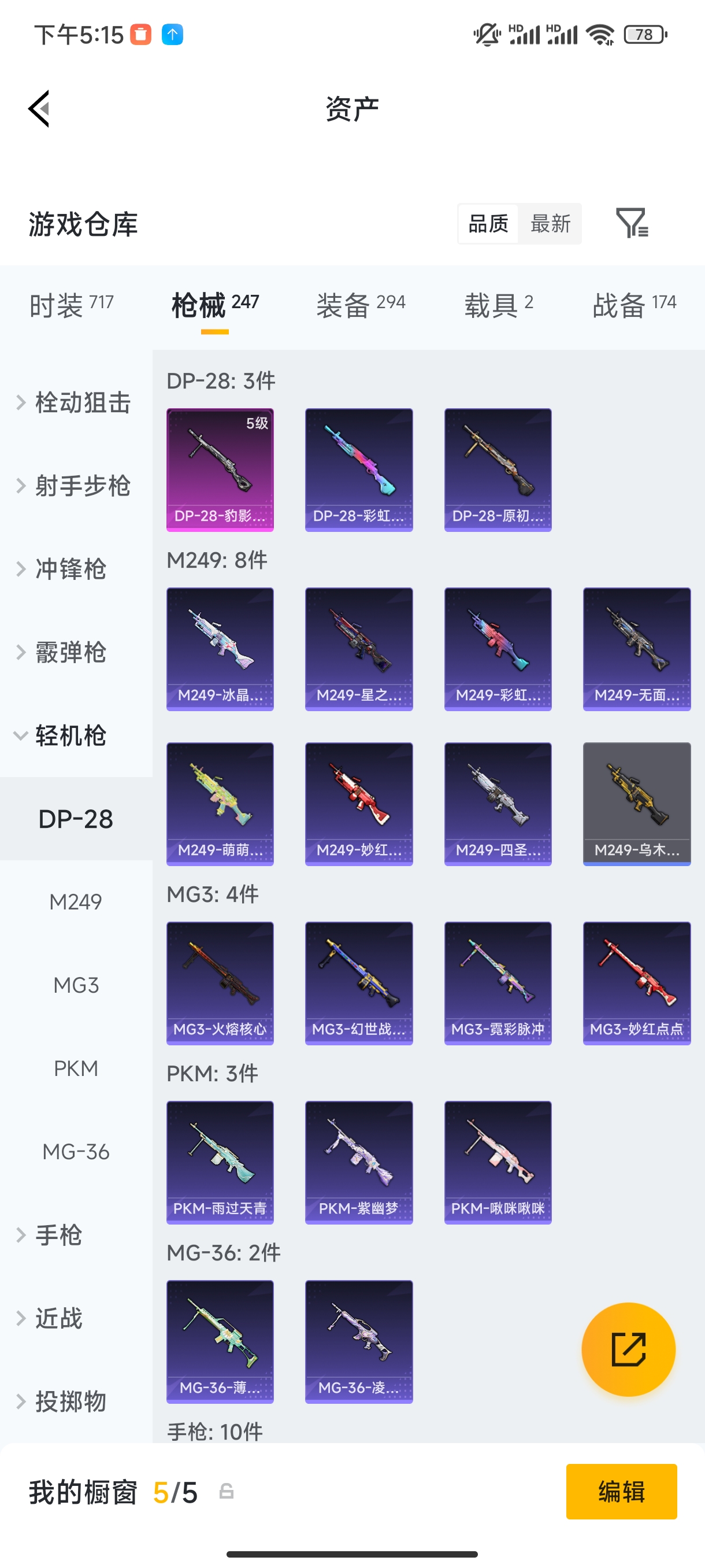Open the M249-乌木 skin tile

click(636, 803)
